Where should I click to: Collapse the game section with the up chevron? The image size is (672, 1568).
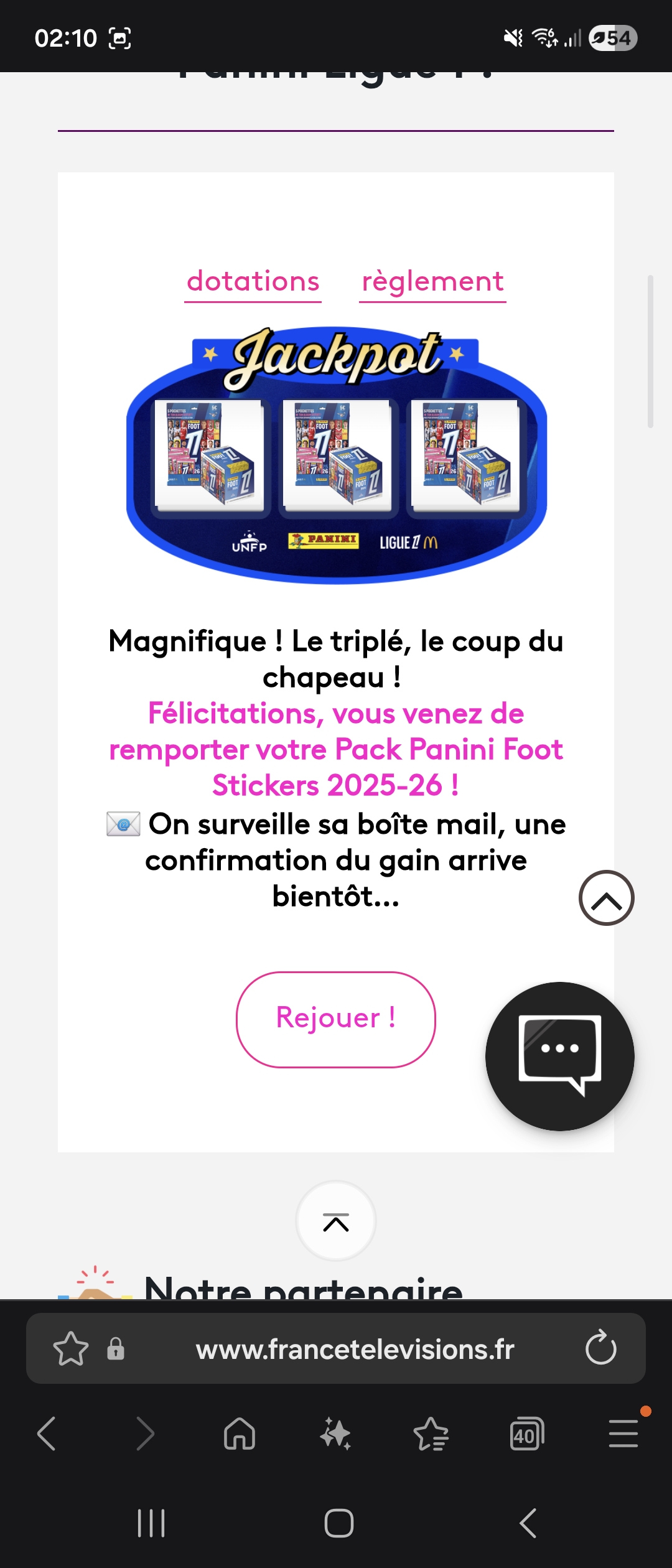pos(336,1221)
